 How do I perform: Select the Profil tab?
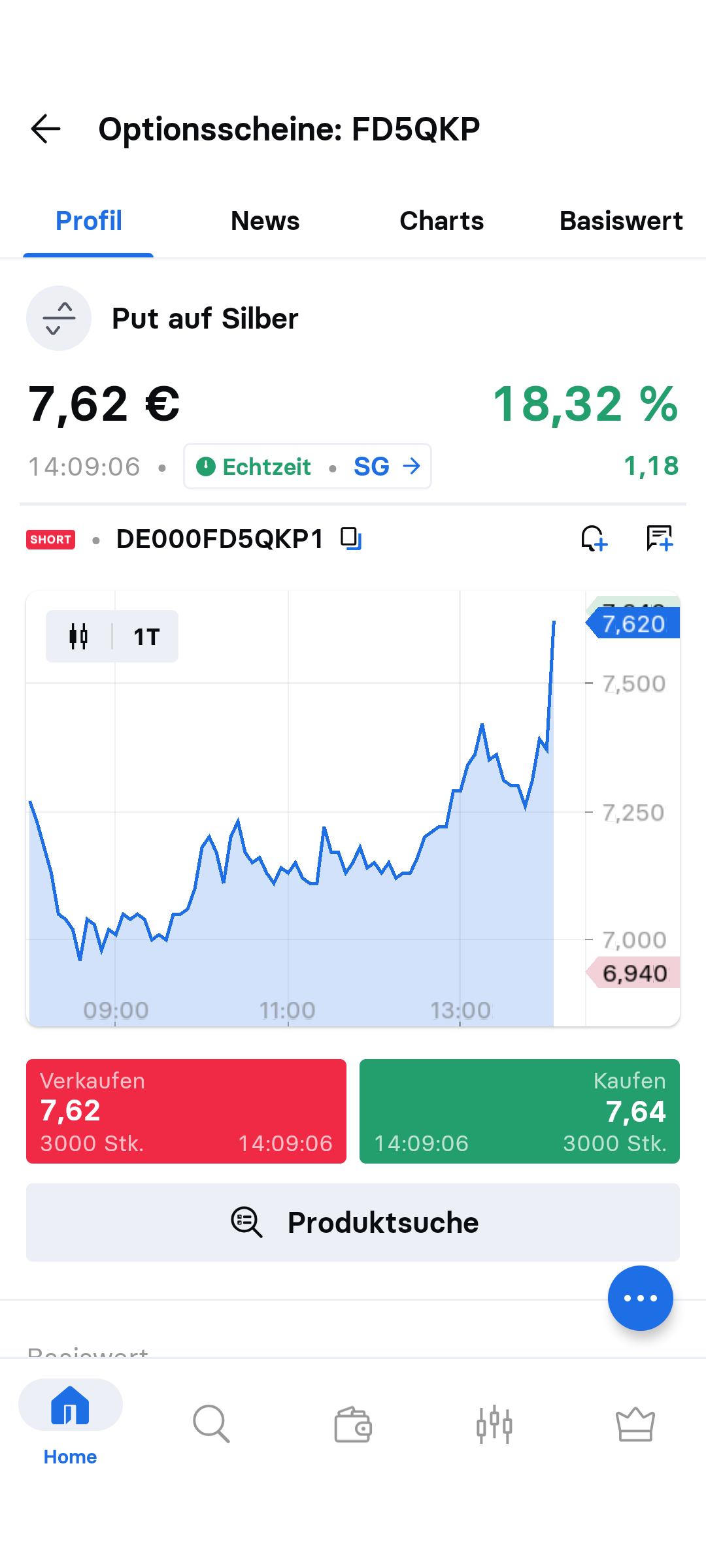coord(89,221)
